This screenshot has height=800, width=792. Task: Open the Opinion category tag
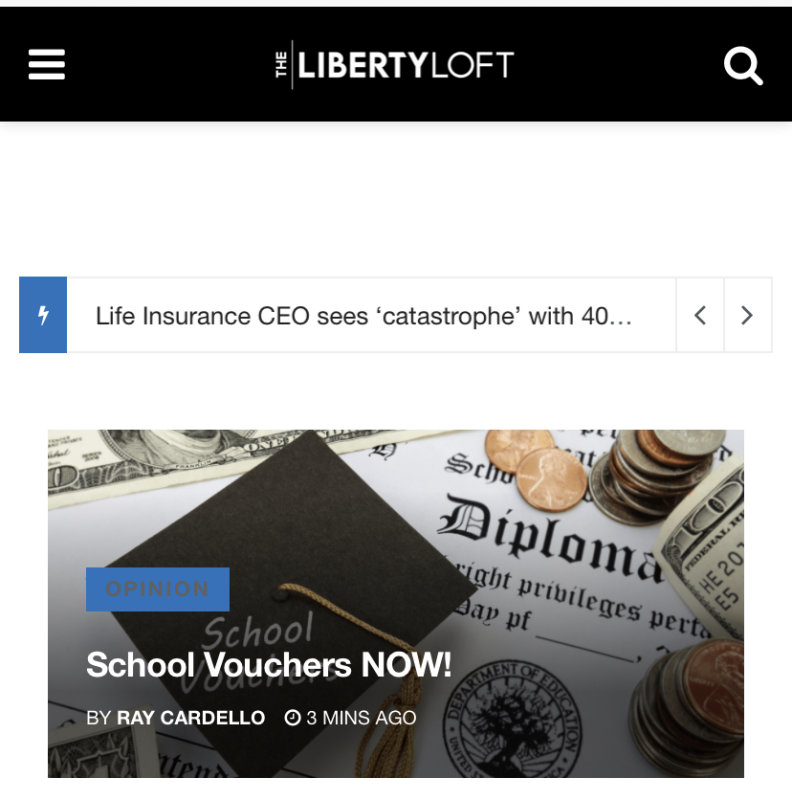[x=158, y=589]
